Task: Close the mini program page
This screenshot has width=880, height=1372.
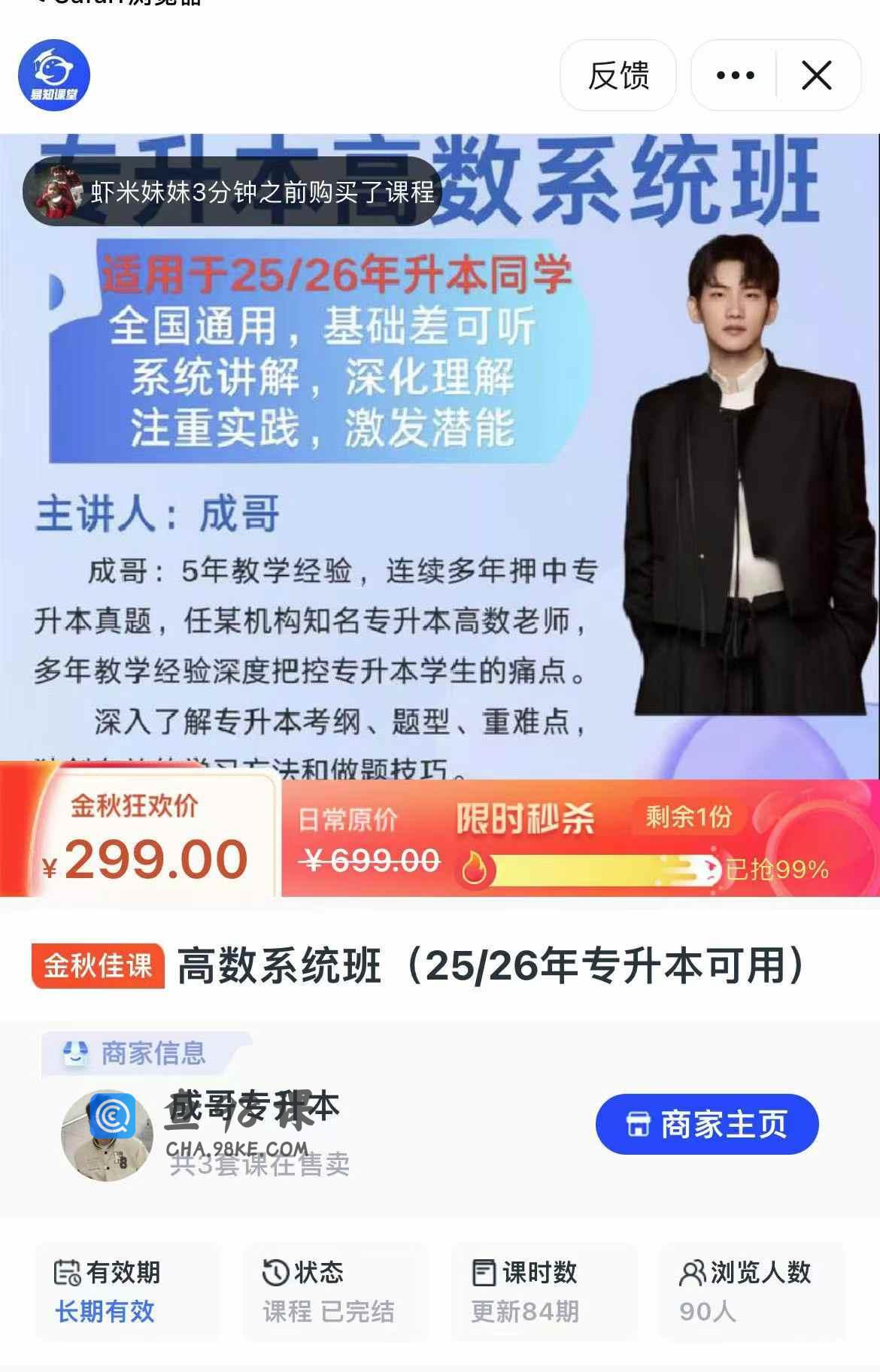Action: [817, 75]
